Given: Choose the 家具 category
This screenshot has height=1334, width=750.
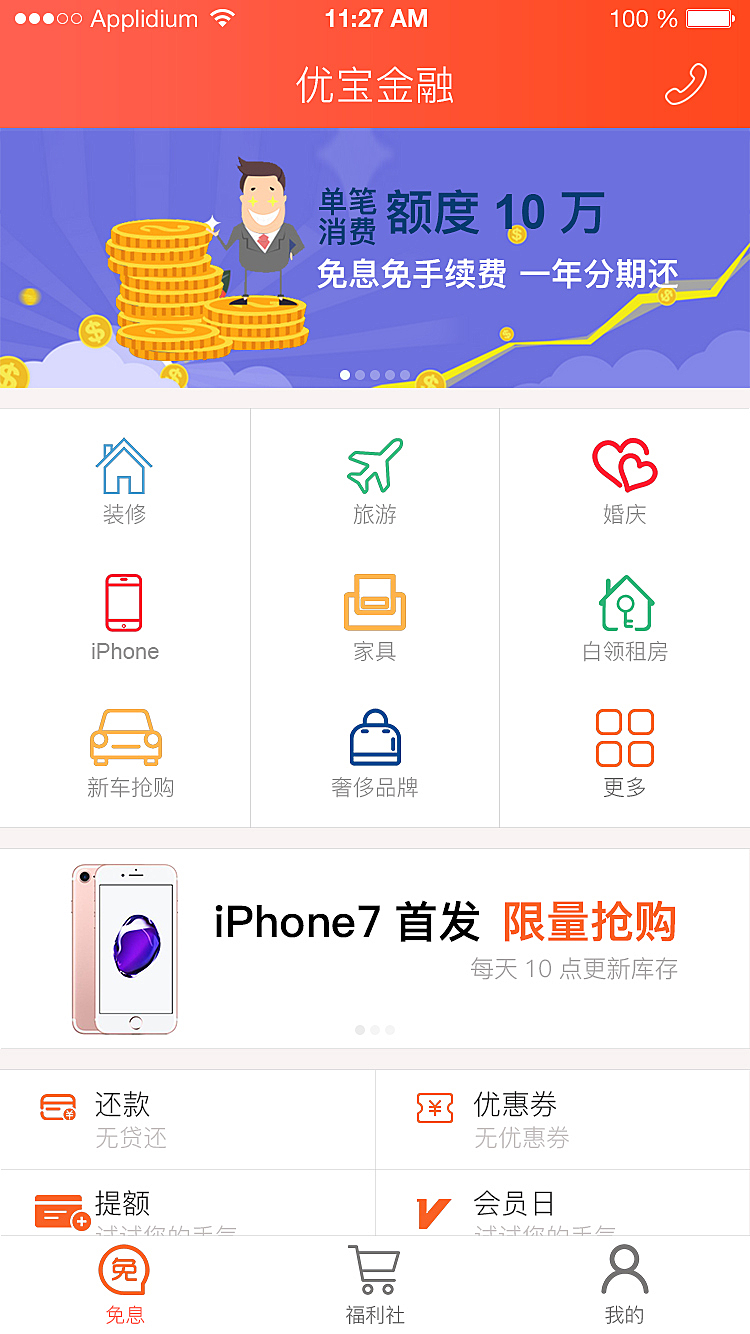Looking at the screenshot, I should coord(375,617).
